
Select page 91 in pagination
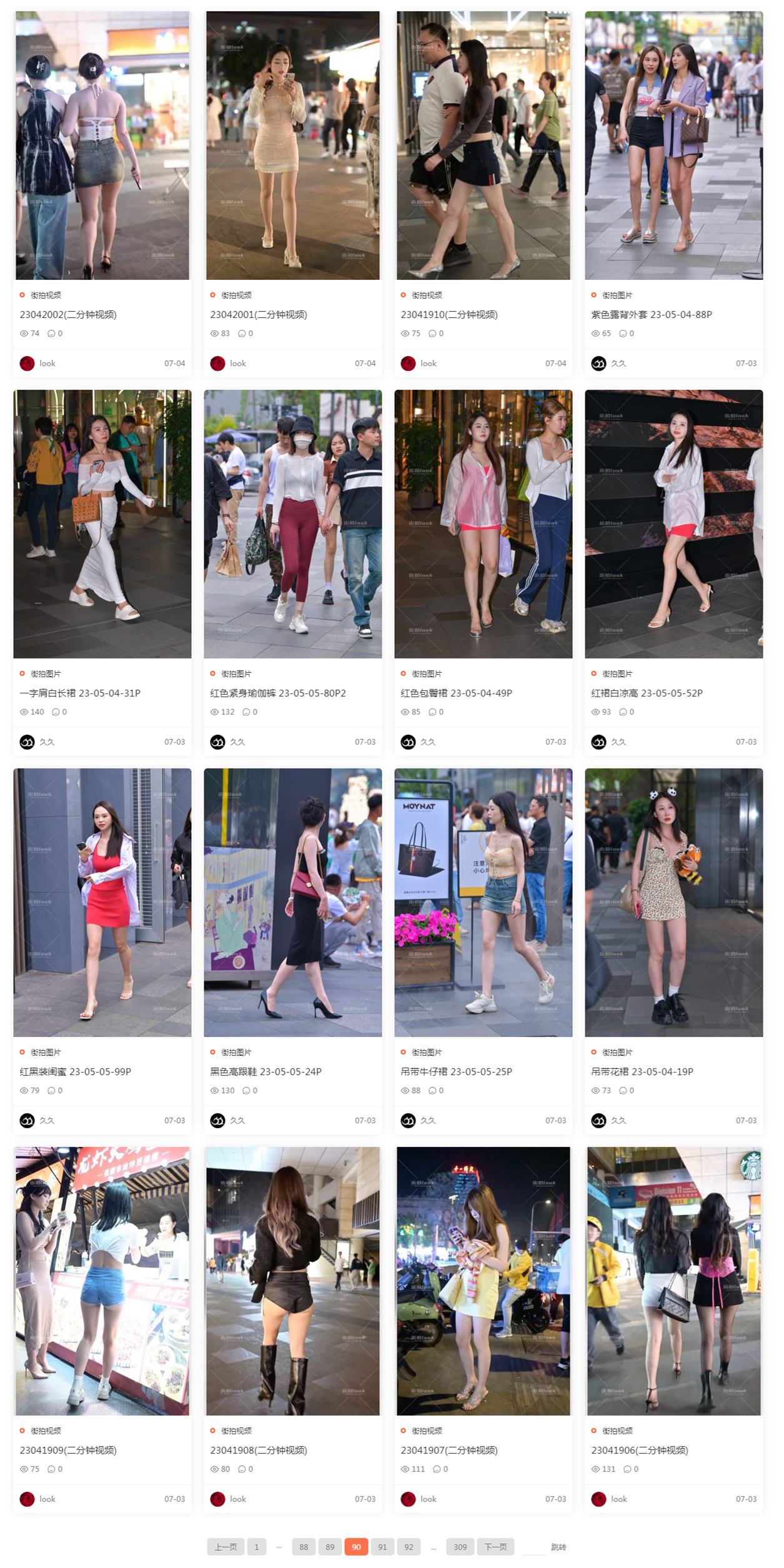(x=382, y=1547)
